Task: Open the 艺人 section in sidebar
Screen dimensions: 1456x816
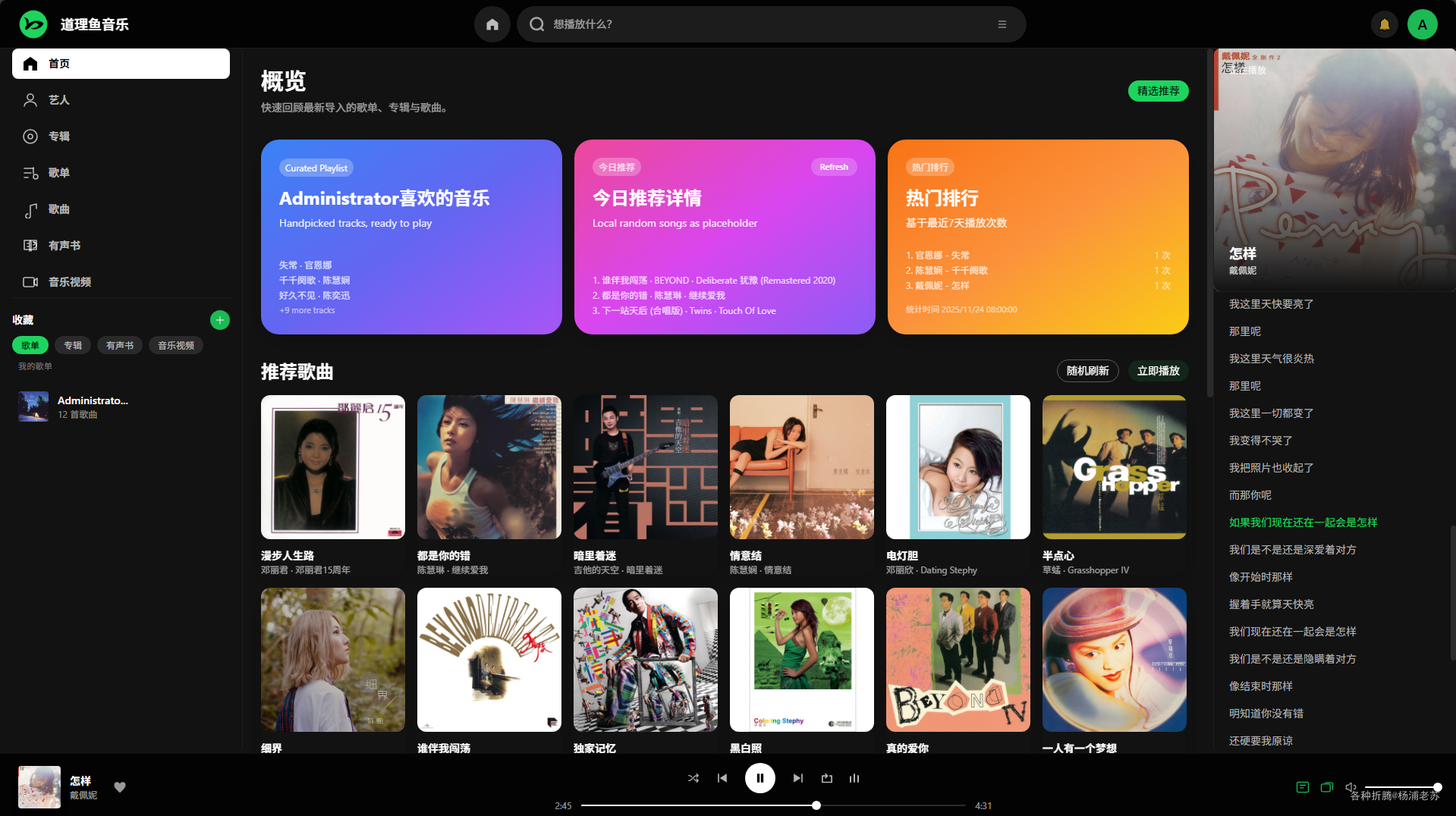Action: pyautogui.click(x=59, y=100)
